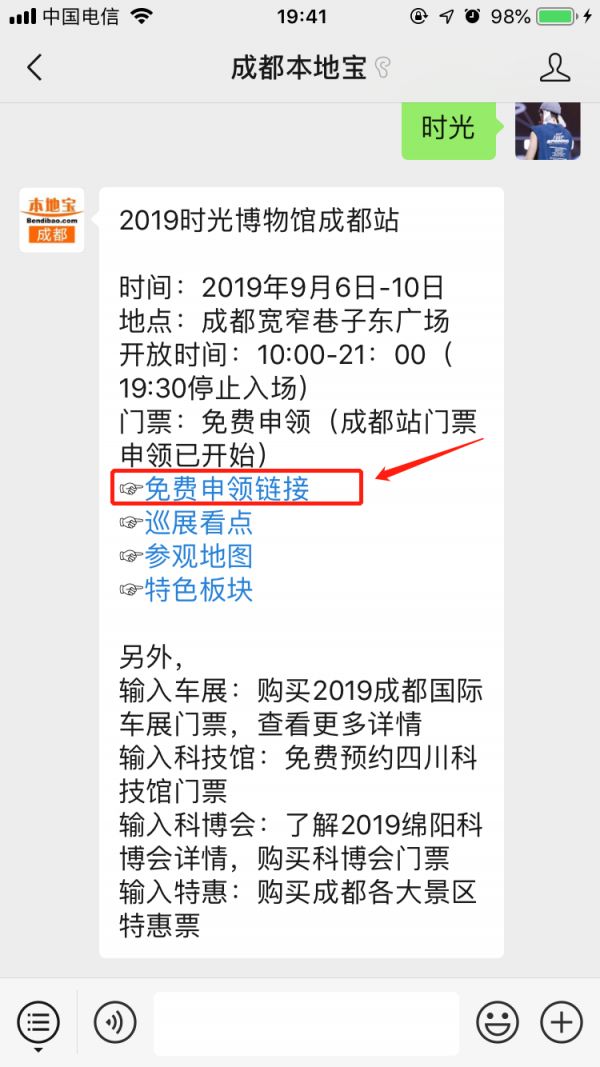Tap the 本地宝成都 account avatar
The image size is (600, 1067).
pos(52,220)
